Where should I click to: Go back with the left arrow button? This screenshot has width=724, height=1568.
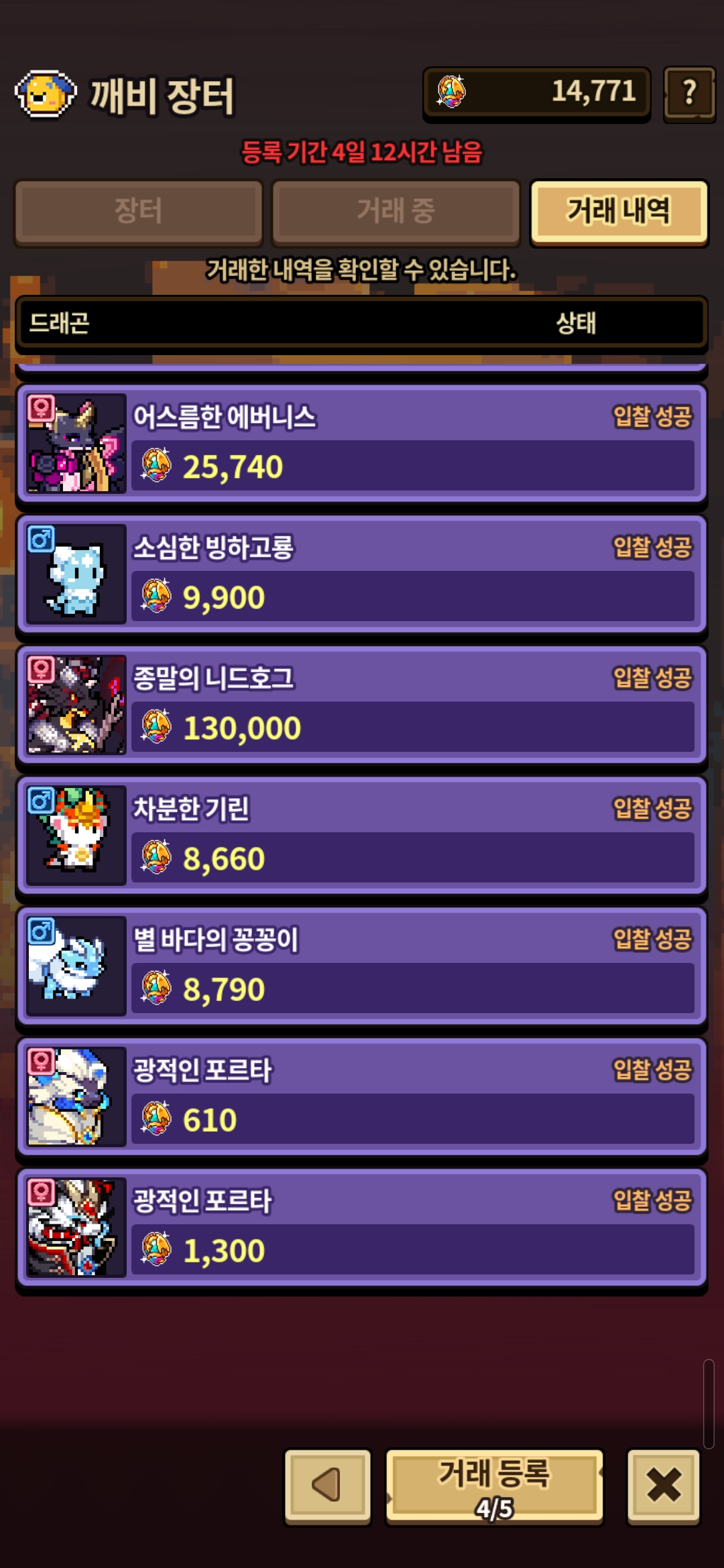click(328, 1486)
